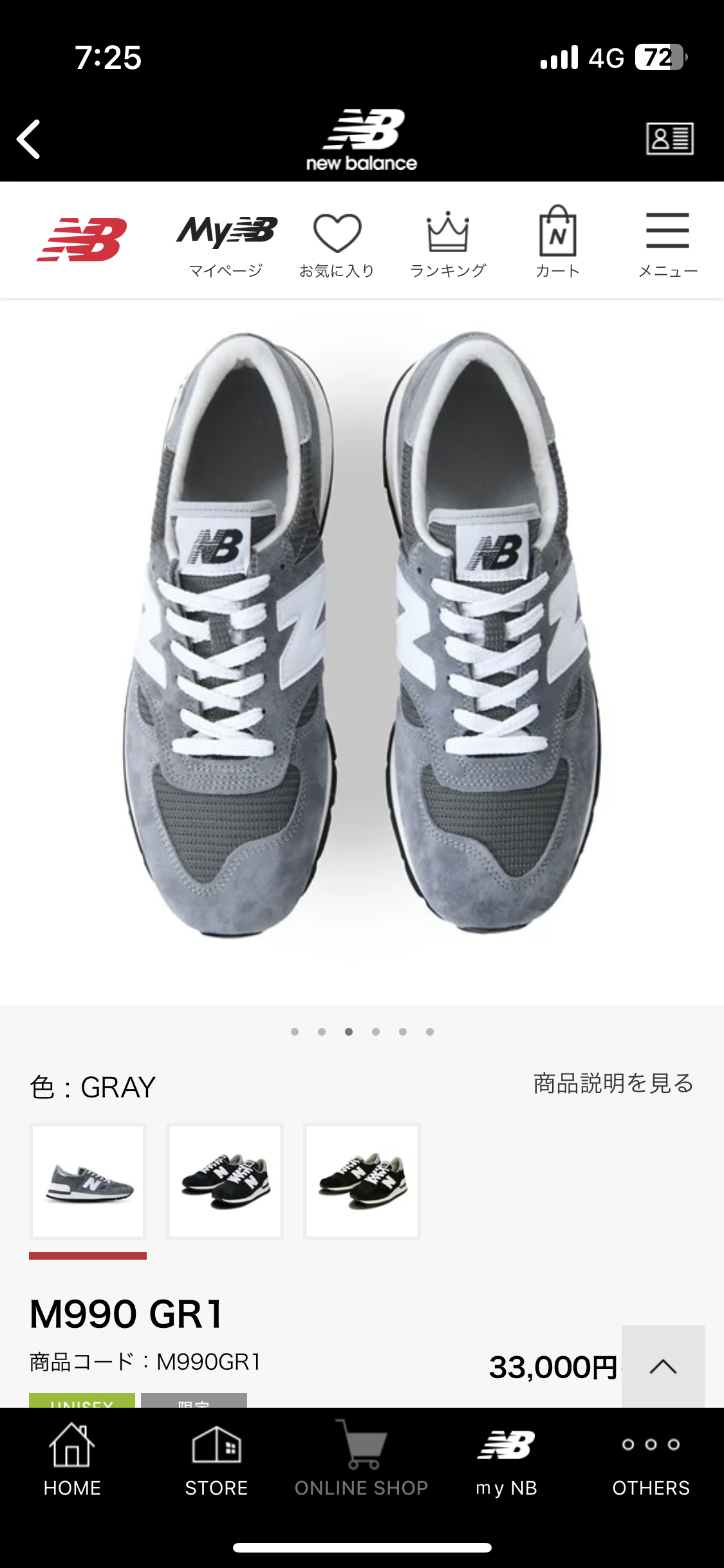Viewport: 724px width, 1568px height.
Task: Choose the navy shoe color thumbnail
Action: [225, 1181]
